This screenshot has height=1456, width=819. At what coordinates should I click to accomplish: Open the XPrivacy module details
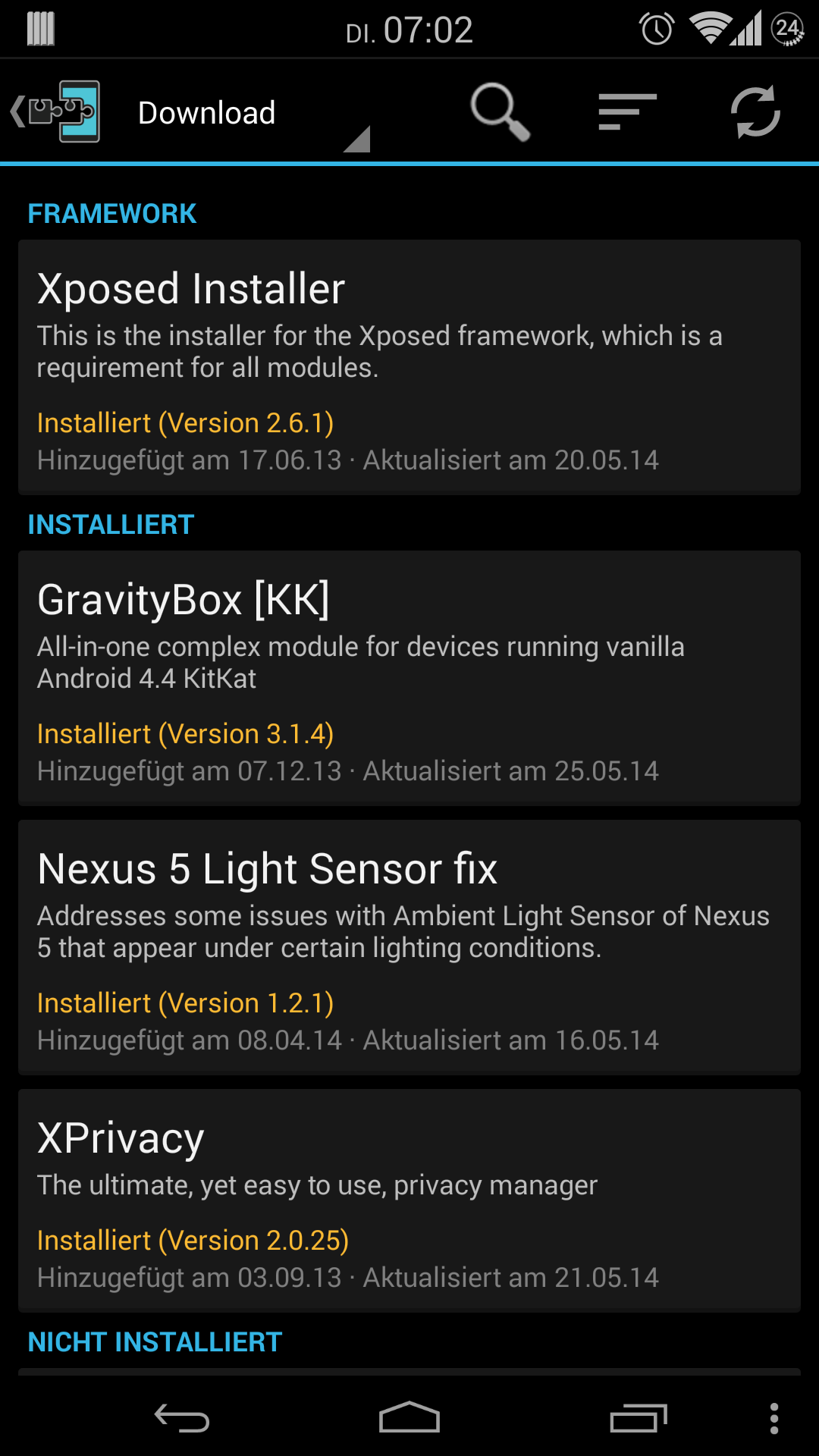(x=409, y=1200)
